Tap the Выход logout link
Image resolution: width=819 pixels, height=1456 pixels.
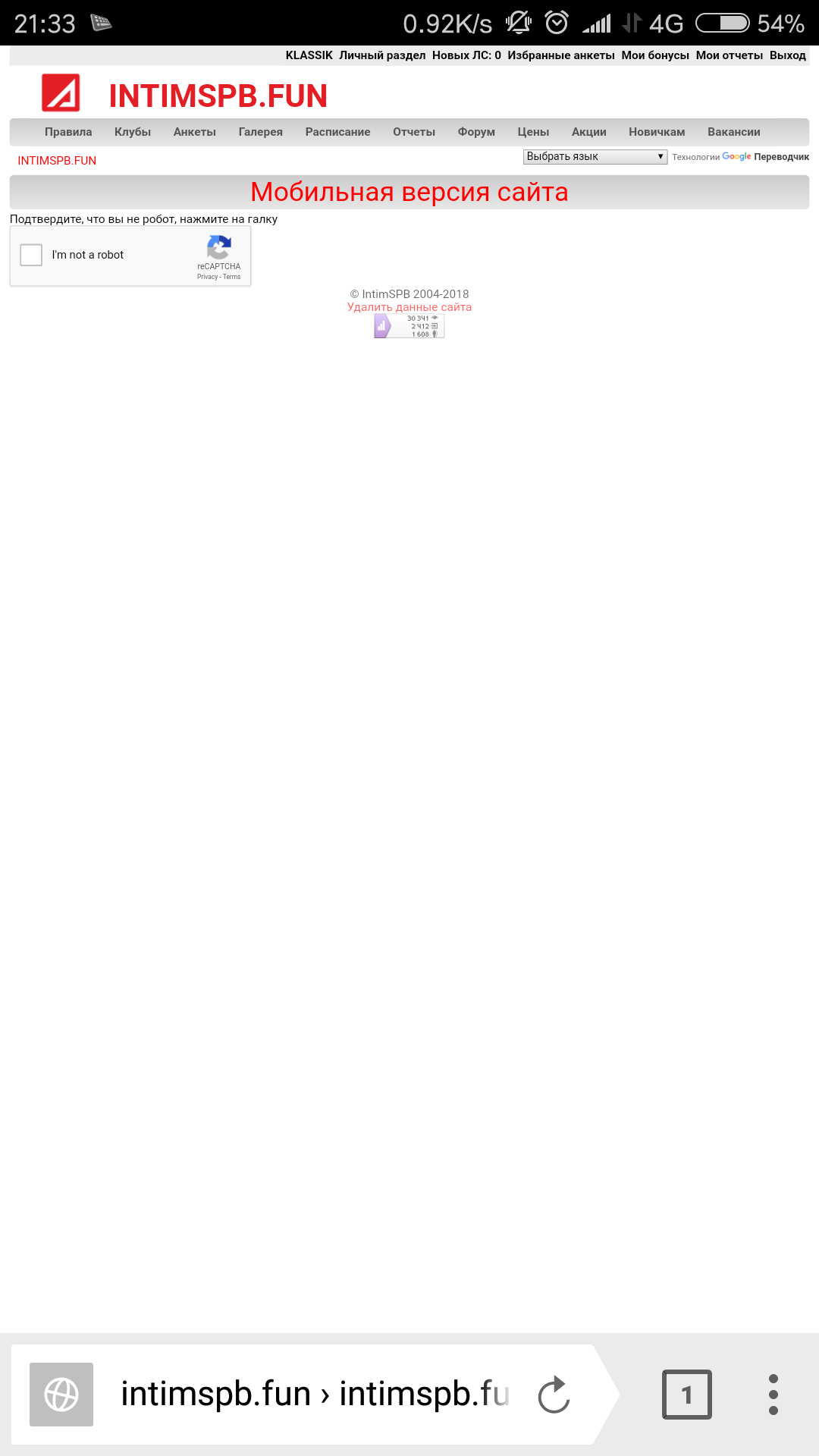(788, 55)
